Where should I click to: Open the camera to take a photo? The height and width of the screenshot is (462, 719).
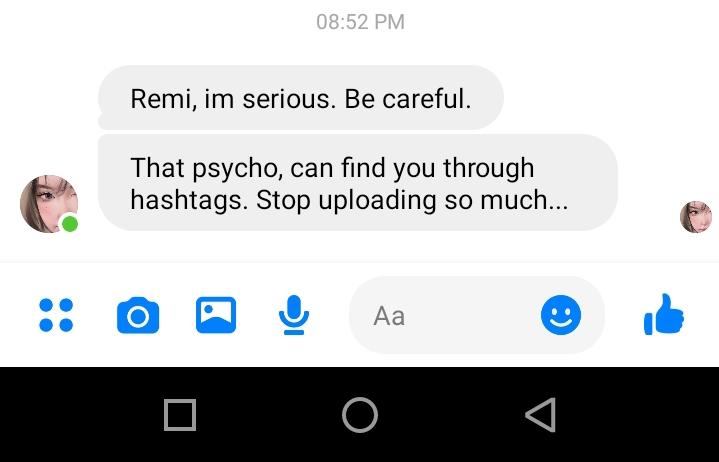[138, 316]
